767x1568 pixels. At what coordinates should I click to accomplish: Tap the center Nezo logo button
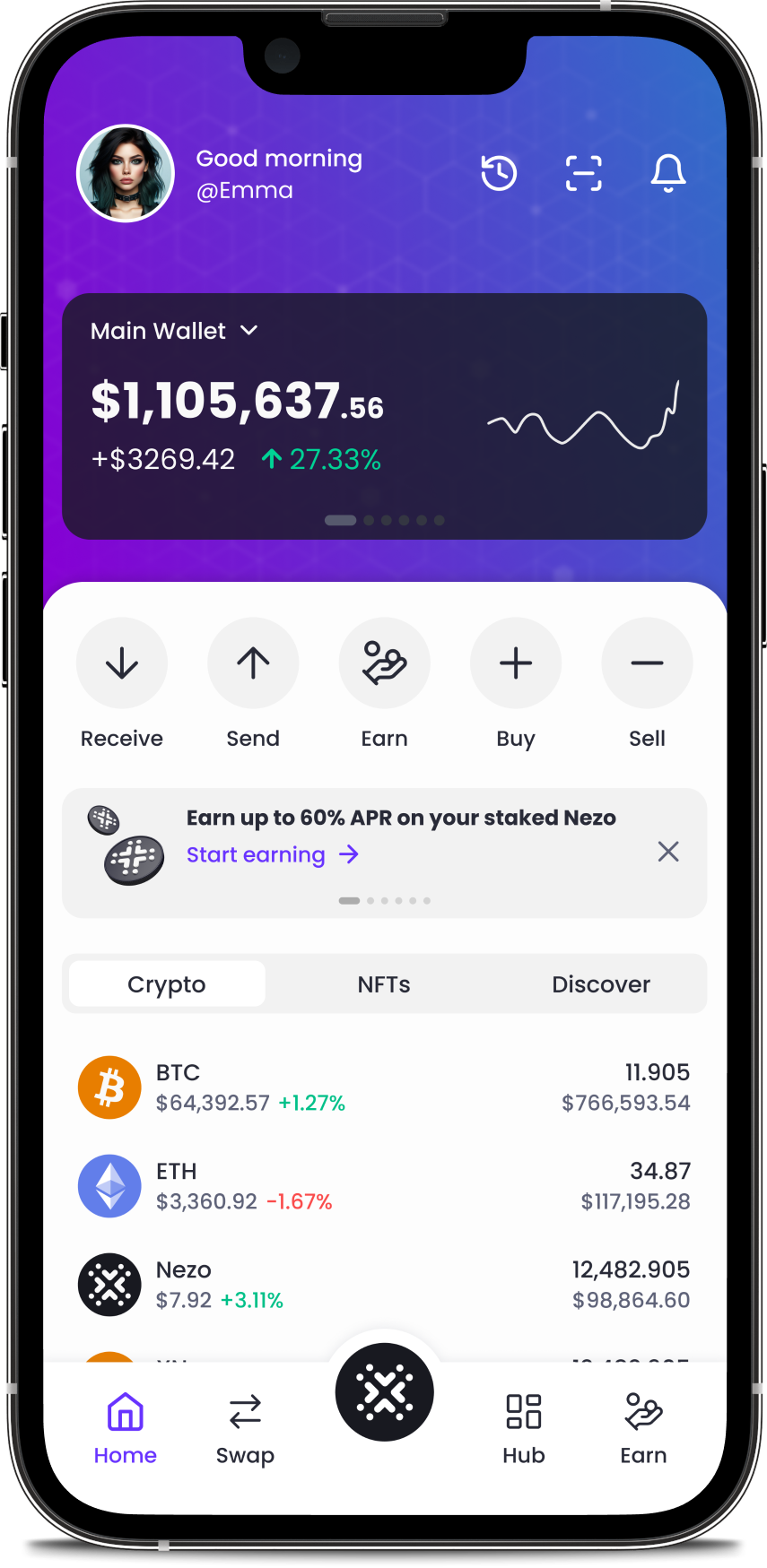385,1392
